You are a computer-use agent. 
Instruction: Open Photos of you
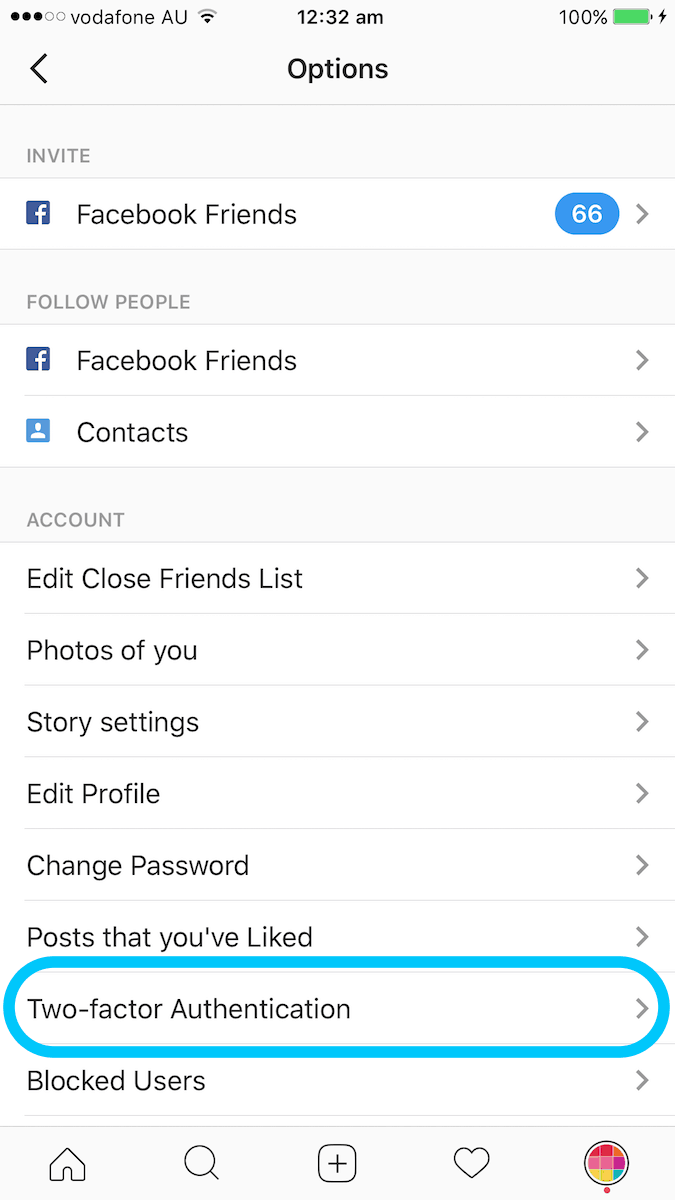(x=337, y=650)
